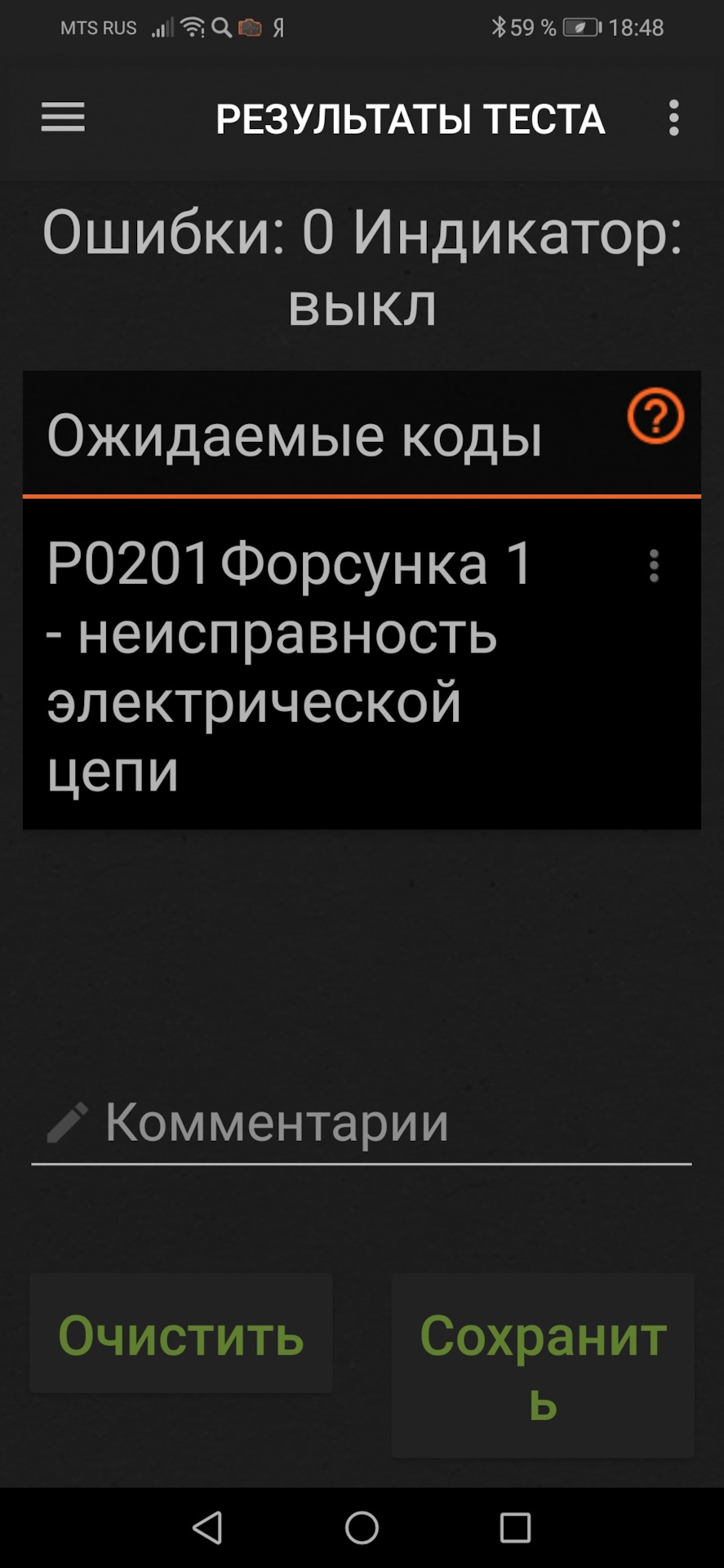Open recent apps from navigation bar
Screen dimensions: 724x1568
515,1527
